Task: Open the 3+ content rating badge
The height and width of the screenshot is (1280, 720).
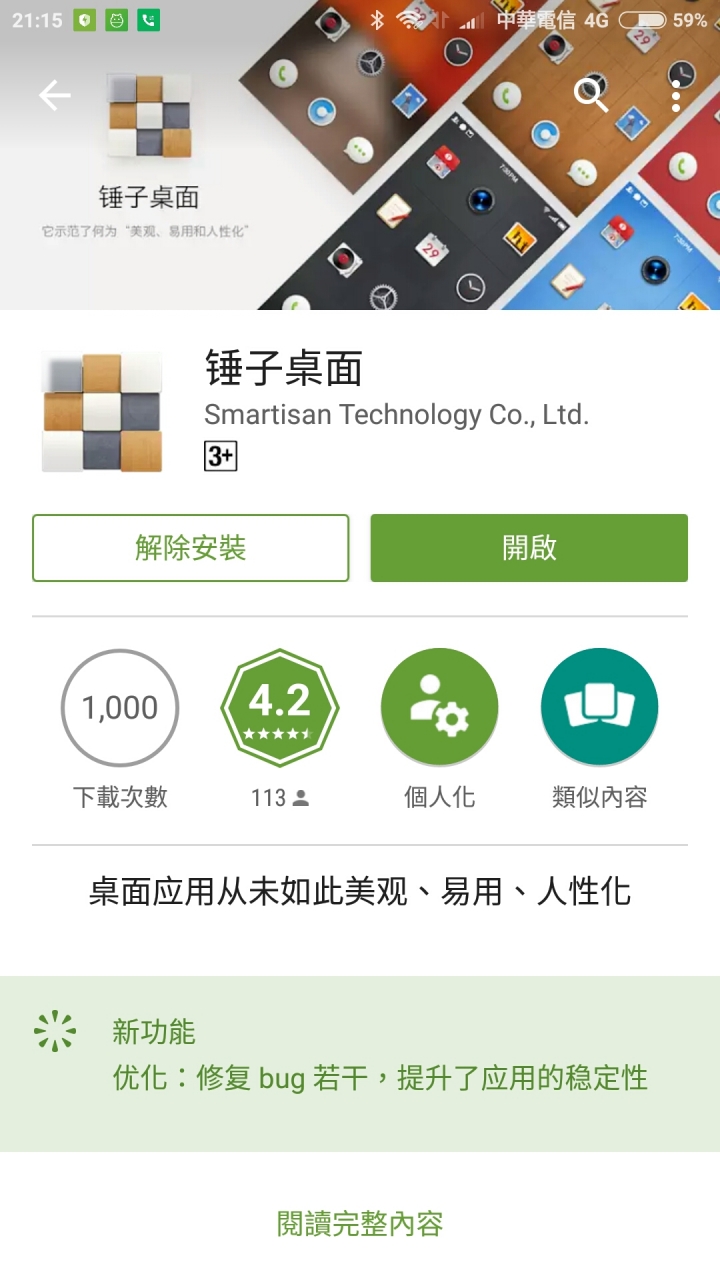Action: tap(220, 457)
